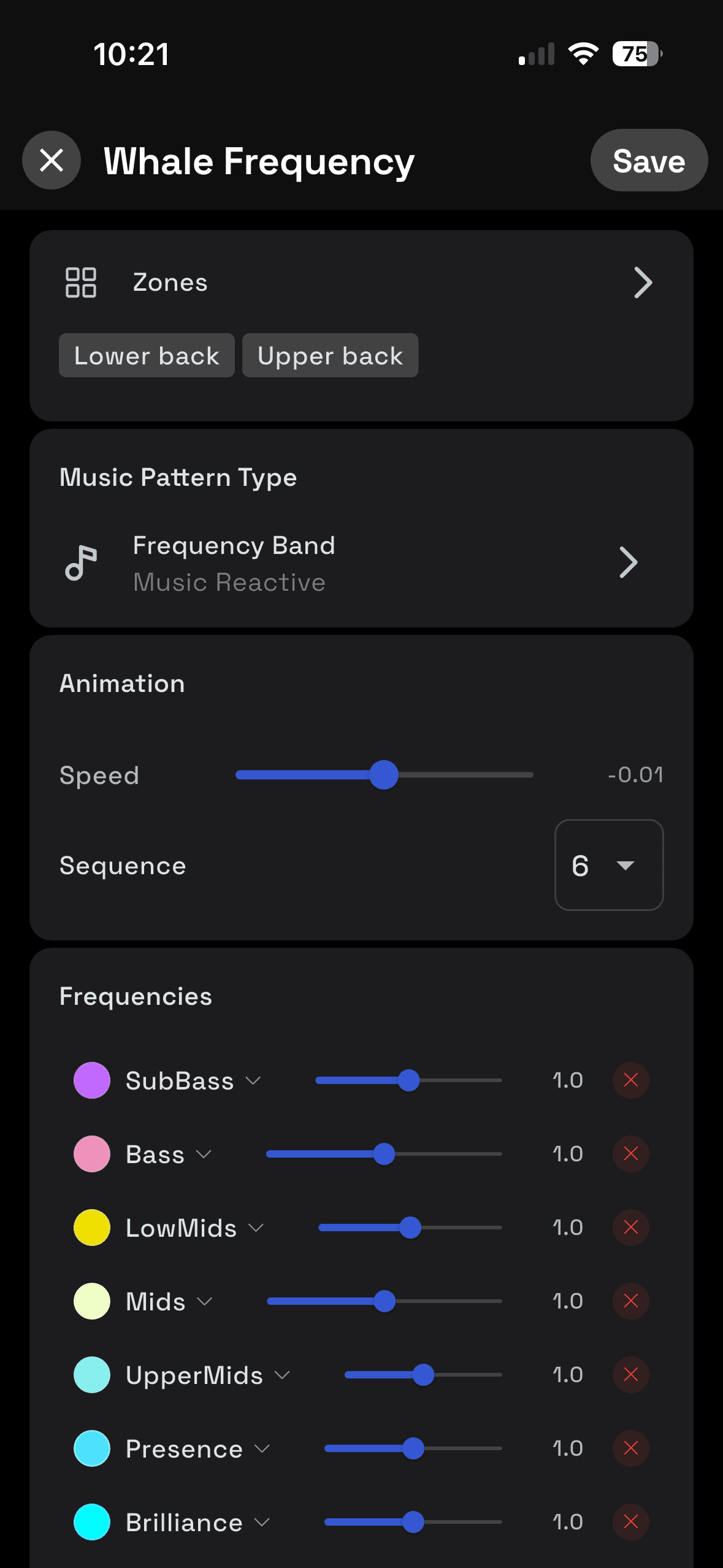The image size is (723, 1568).
Task: Pick a new color for LowMids
Action: click(x=92, y=1228)
